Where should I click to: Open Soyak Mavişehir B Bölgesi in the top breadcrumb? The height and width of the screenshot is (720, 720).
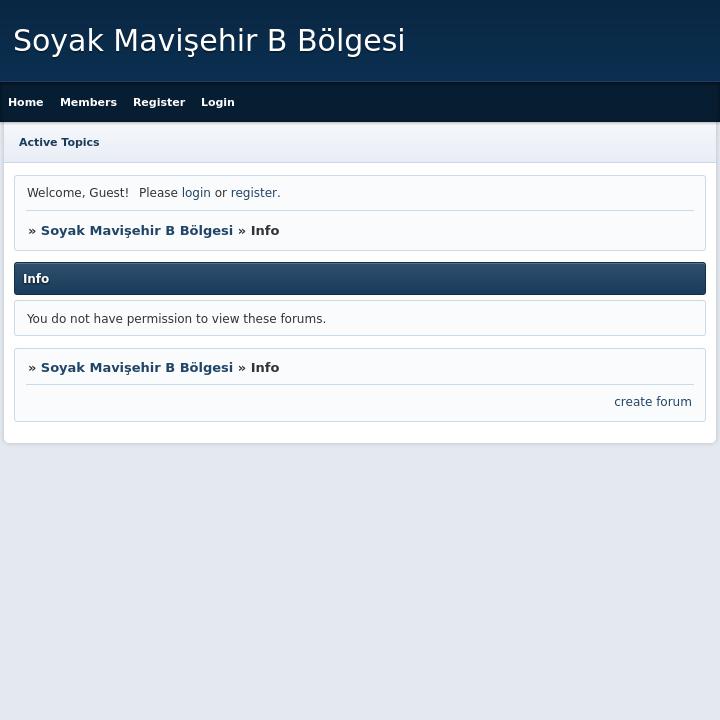click(137, 231)
